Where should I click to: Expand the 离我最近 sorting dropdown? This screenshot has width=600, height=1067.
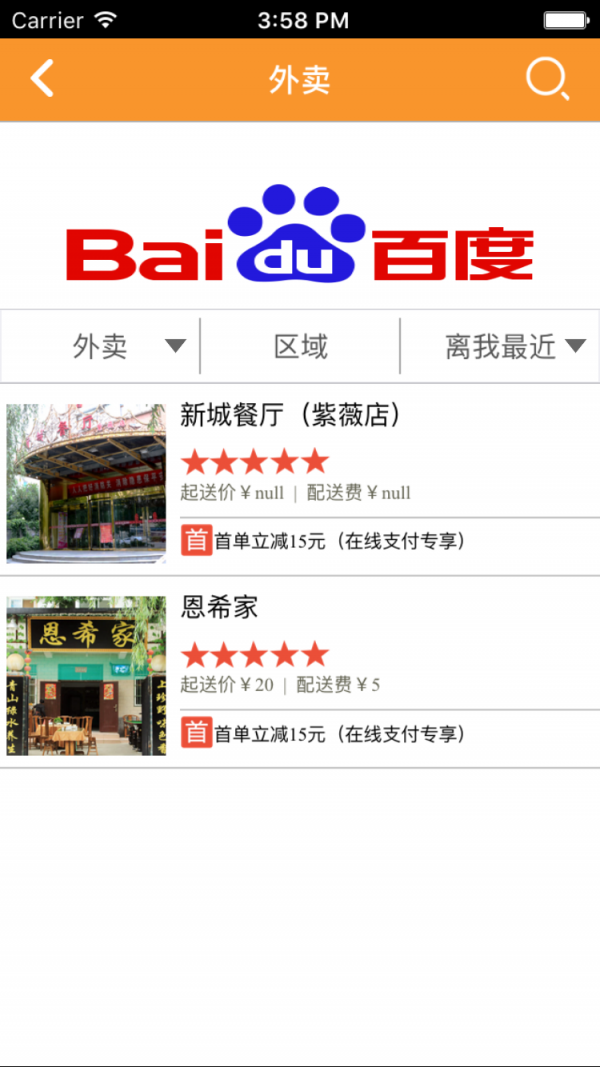(513, 346)
